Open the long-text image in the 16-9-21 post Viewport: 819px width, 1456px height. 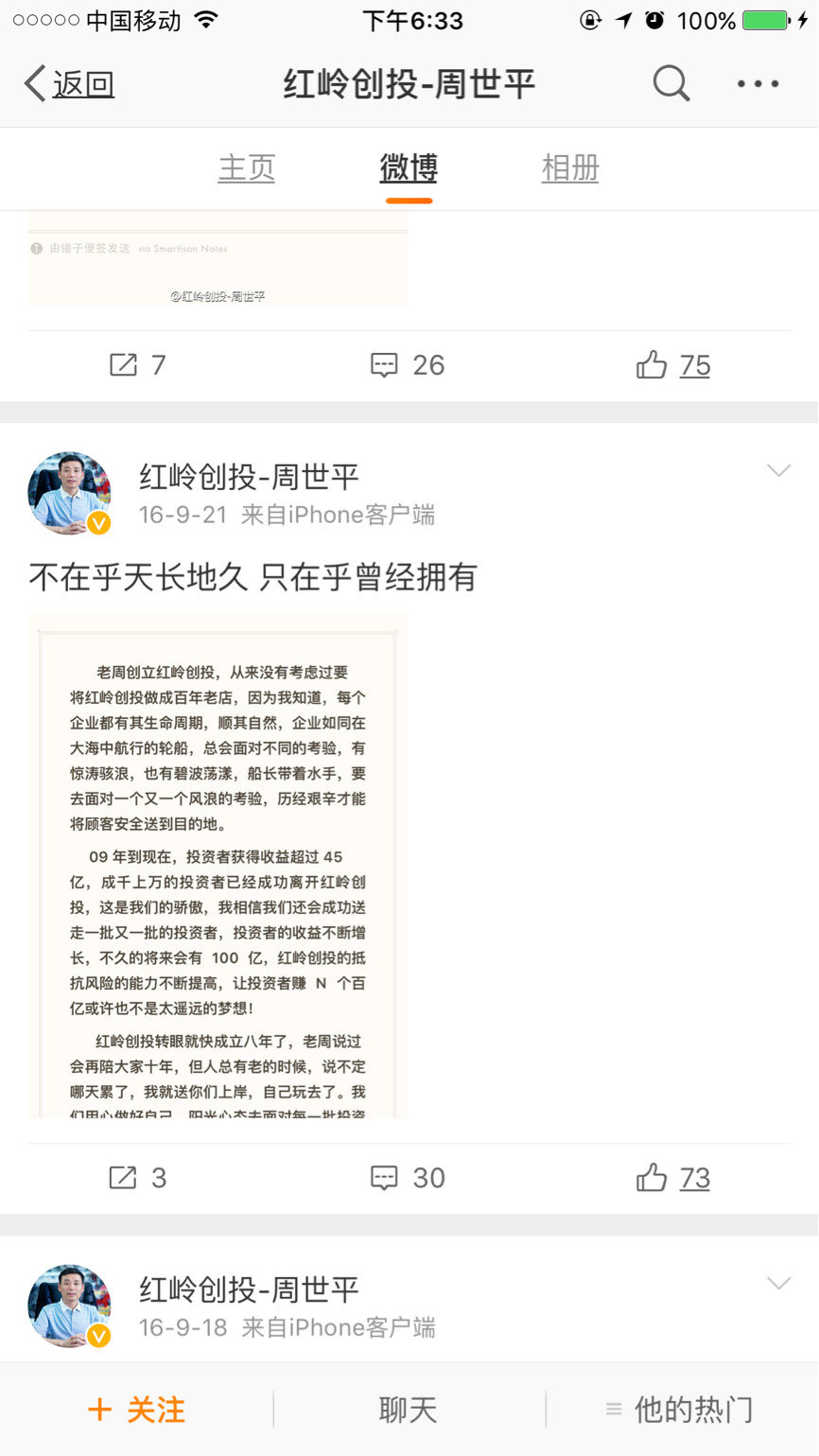pos(218,865)
